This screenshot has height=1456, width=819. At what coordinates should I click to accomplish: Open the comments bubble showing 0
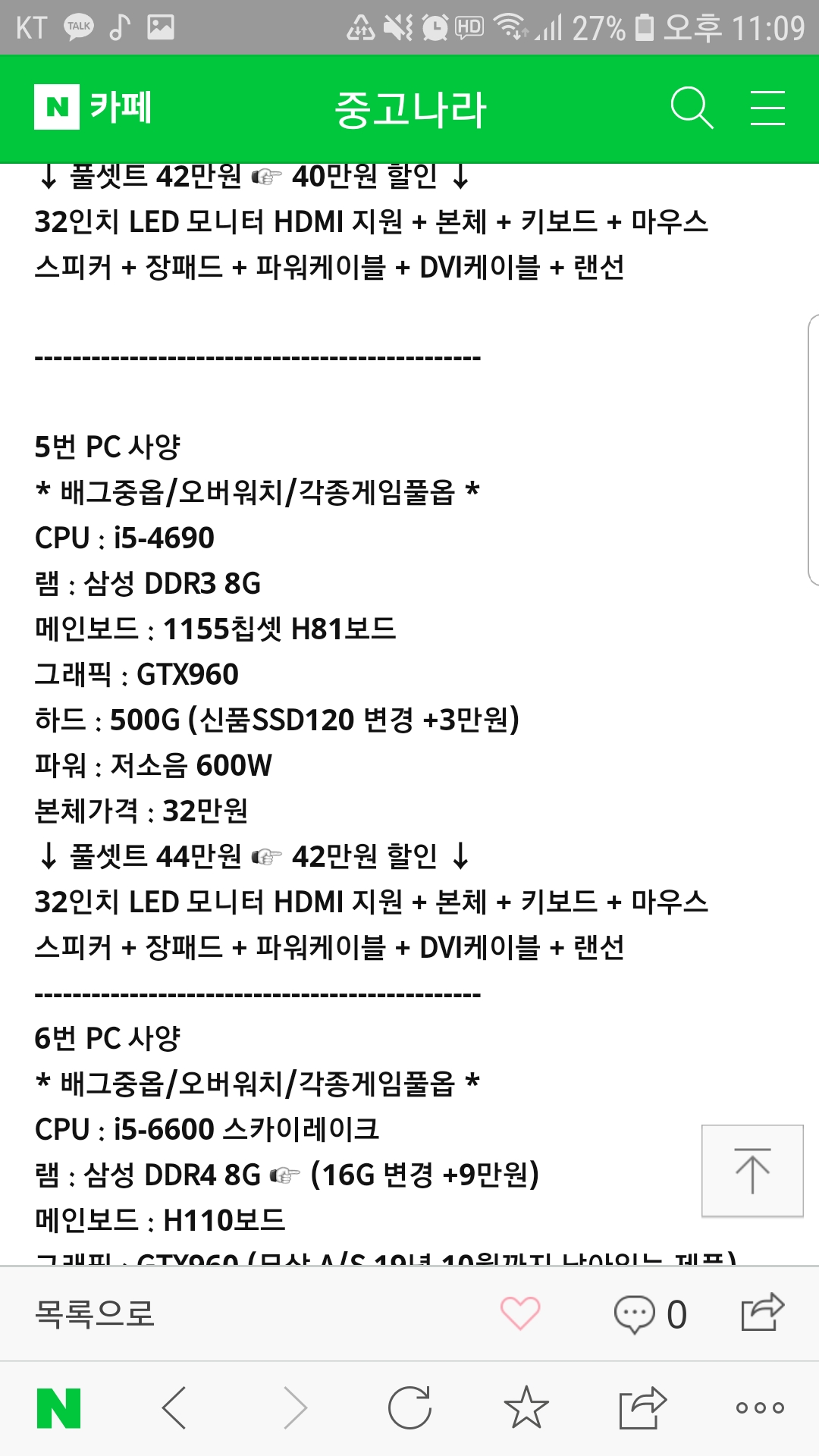pos(650,1314)
